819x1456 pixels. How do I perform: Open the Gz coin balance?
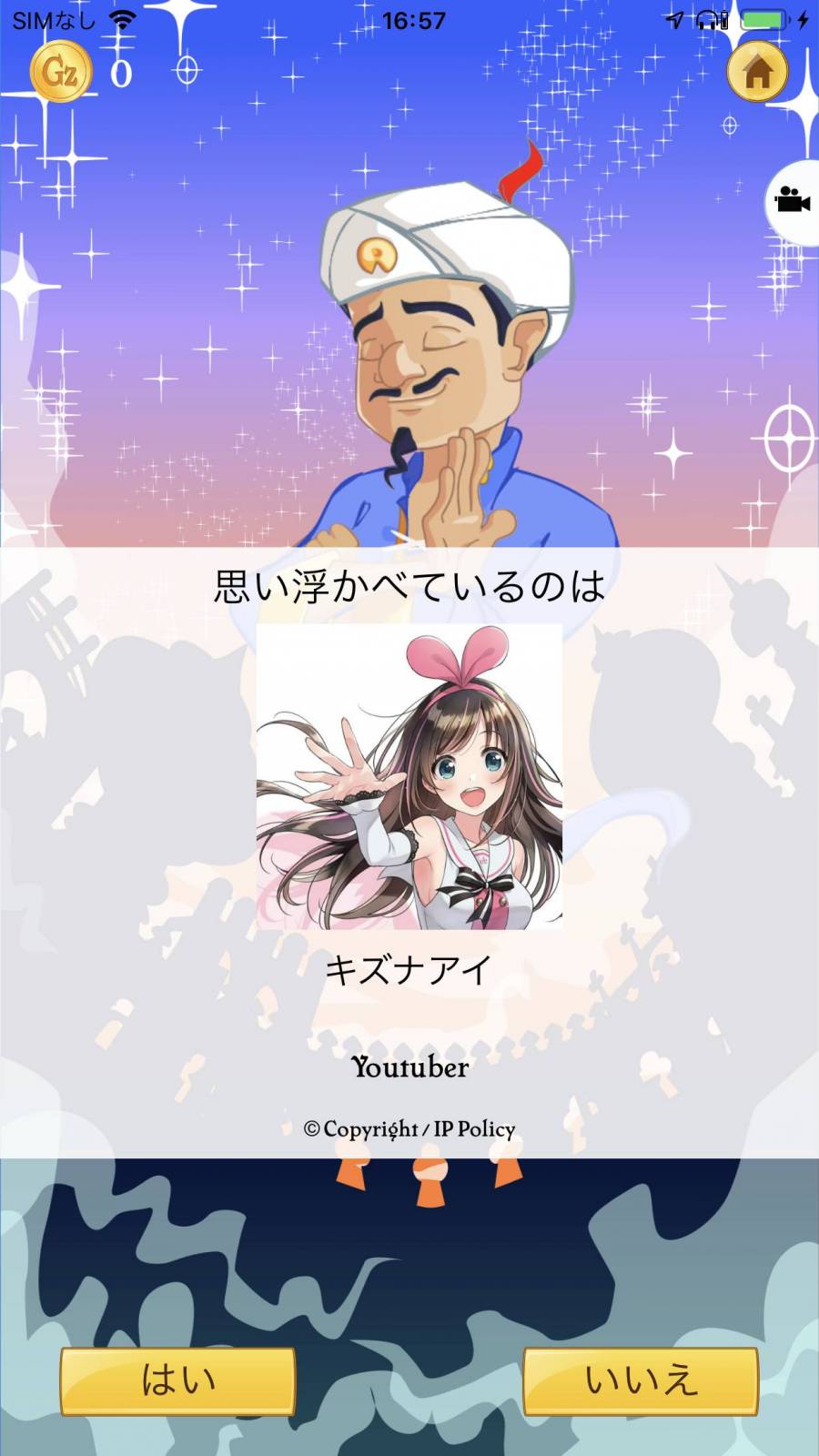coord(62,72)
